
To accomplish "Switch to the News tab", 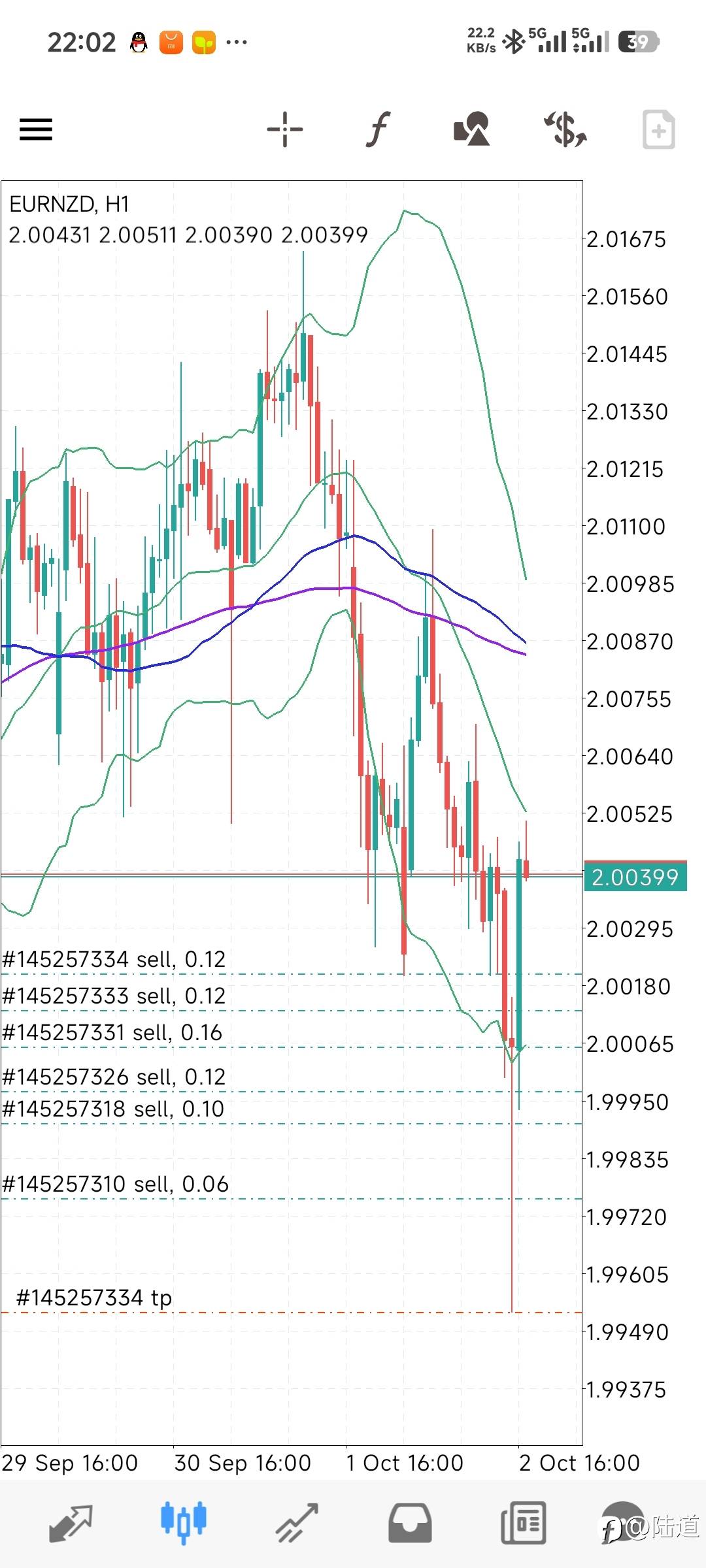I will 523,1524.
